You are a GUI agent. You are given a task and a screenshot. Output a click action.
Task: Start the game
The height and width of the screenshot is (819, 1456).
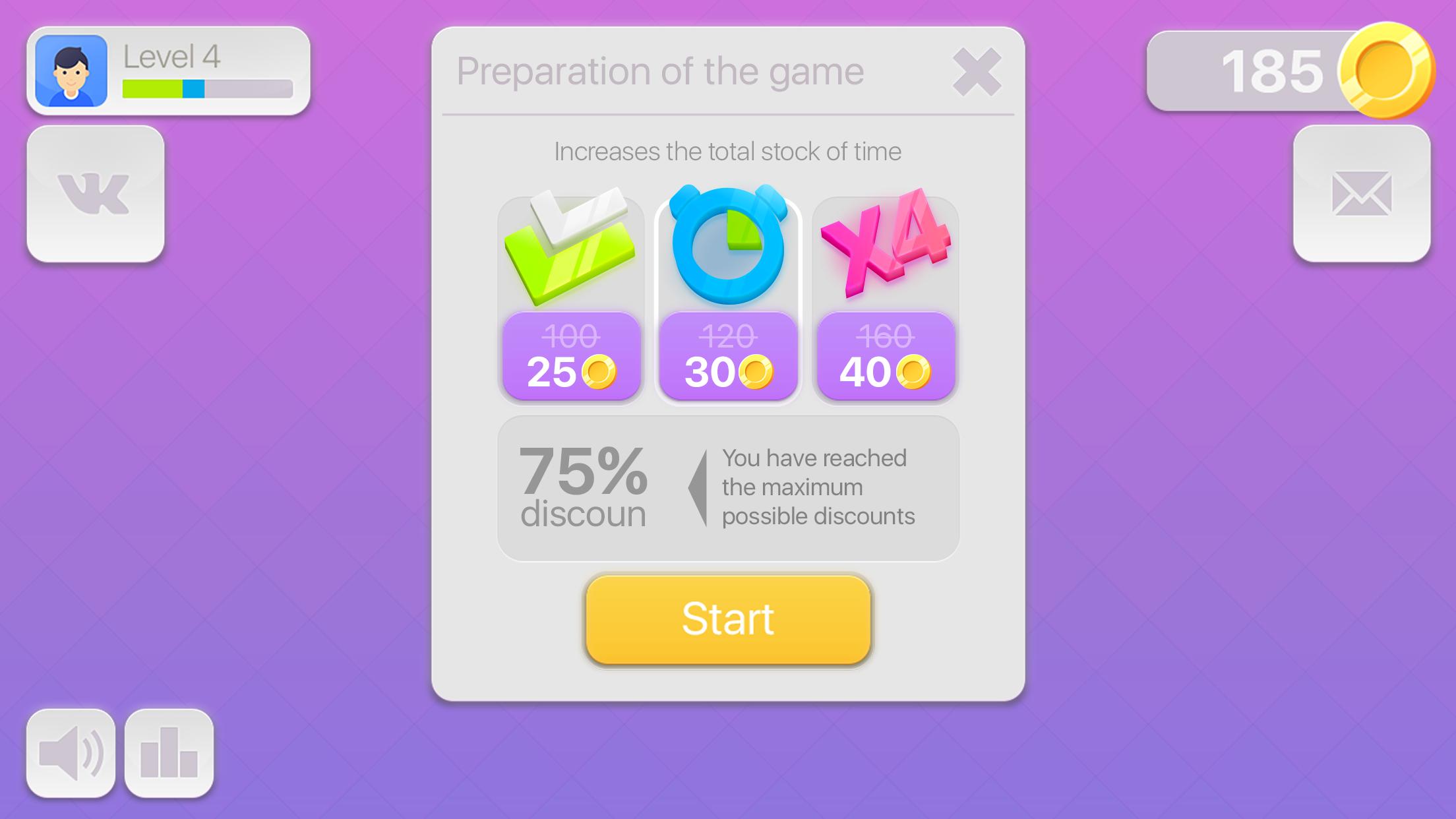pyautogui.click(x=728, y=619)
